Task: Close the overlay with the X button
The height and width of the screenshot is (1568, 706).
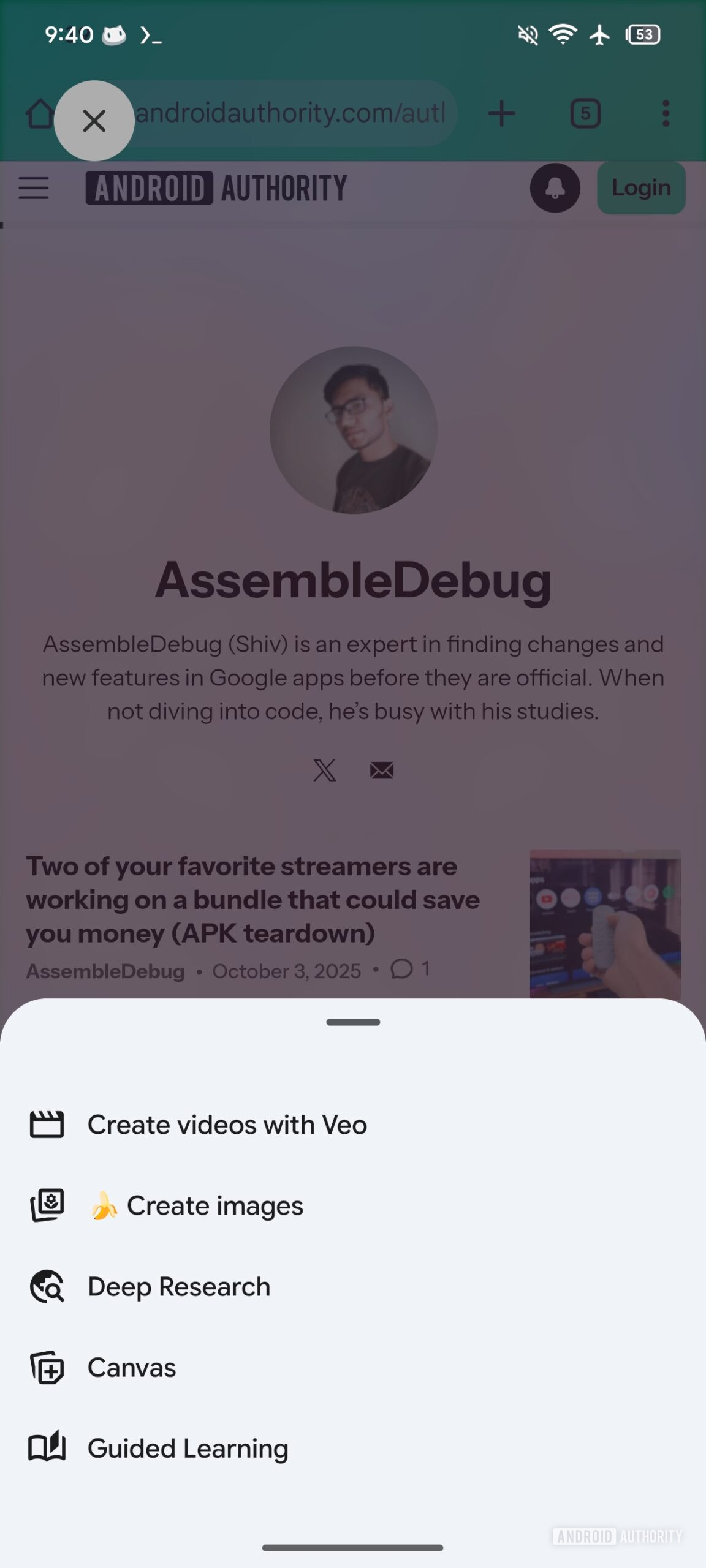Action: coord(94,121)
